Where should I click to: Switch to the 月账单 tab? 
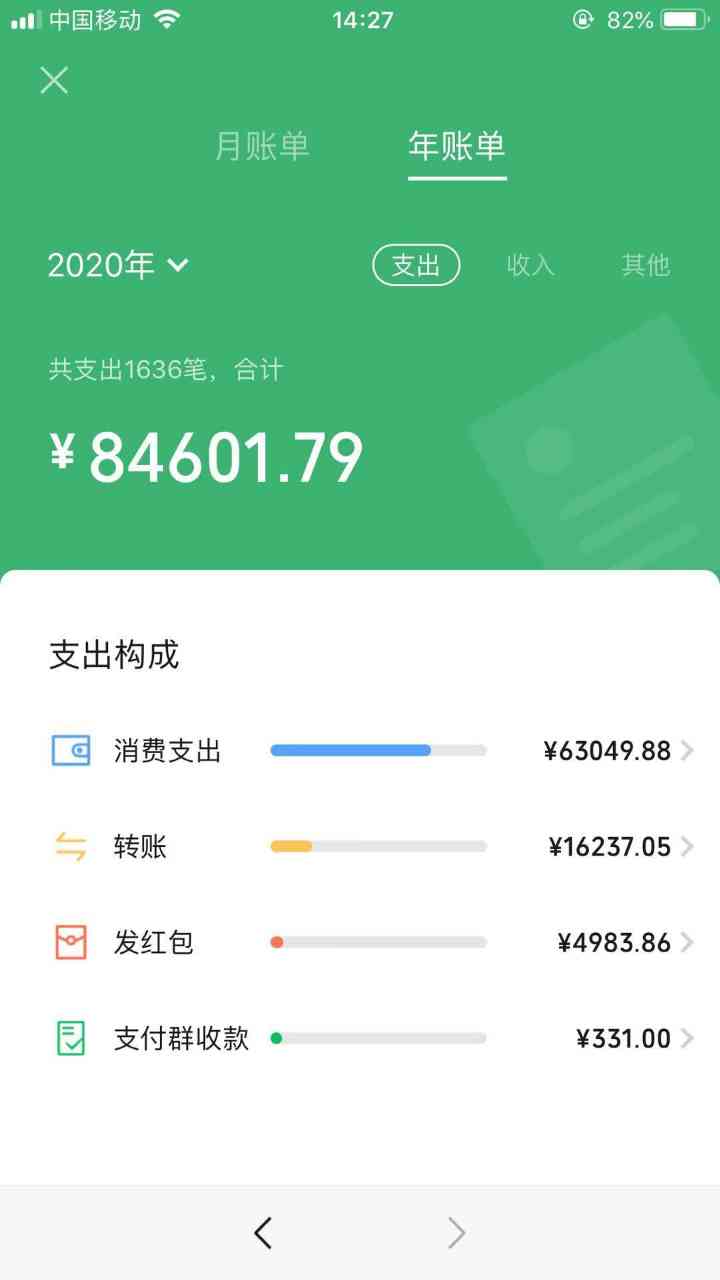point(262,146)
